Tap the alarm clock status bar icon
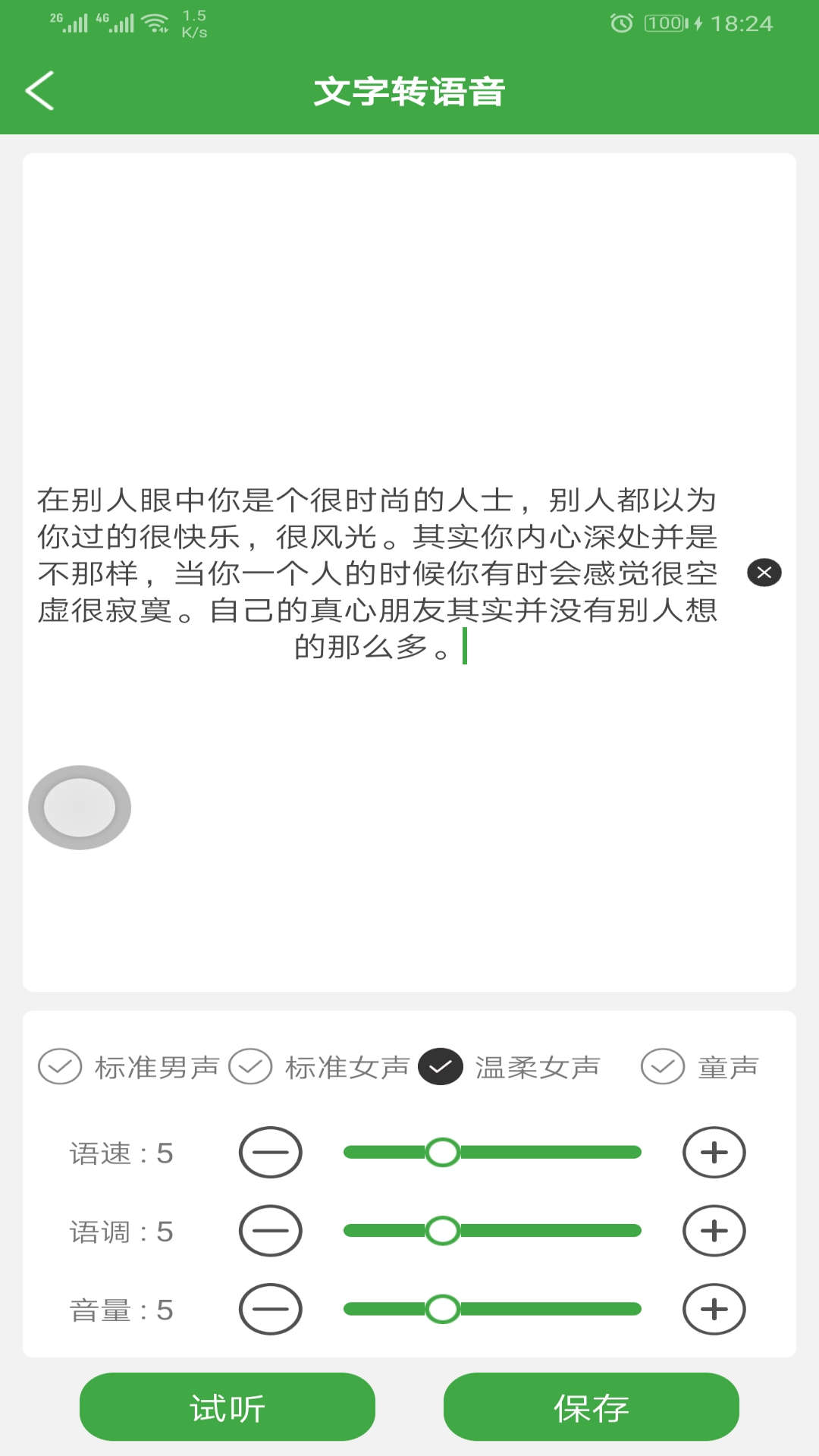 (x=621, y=24)
